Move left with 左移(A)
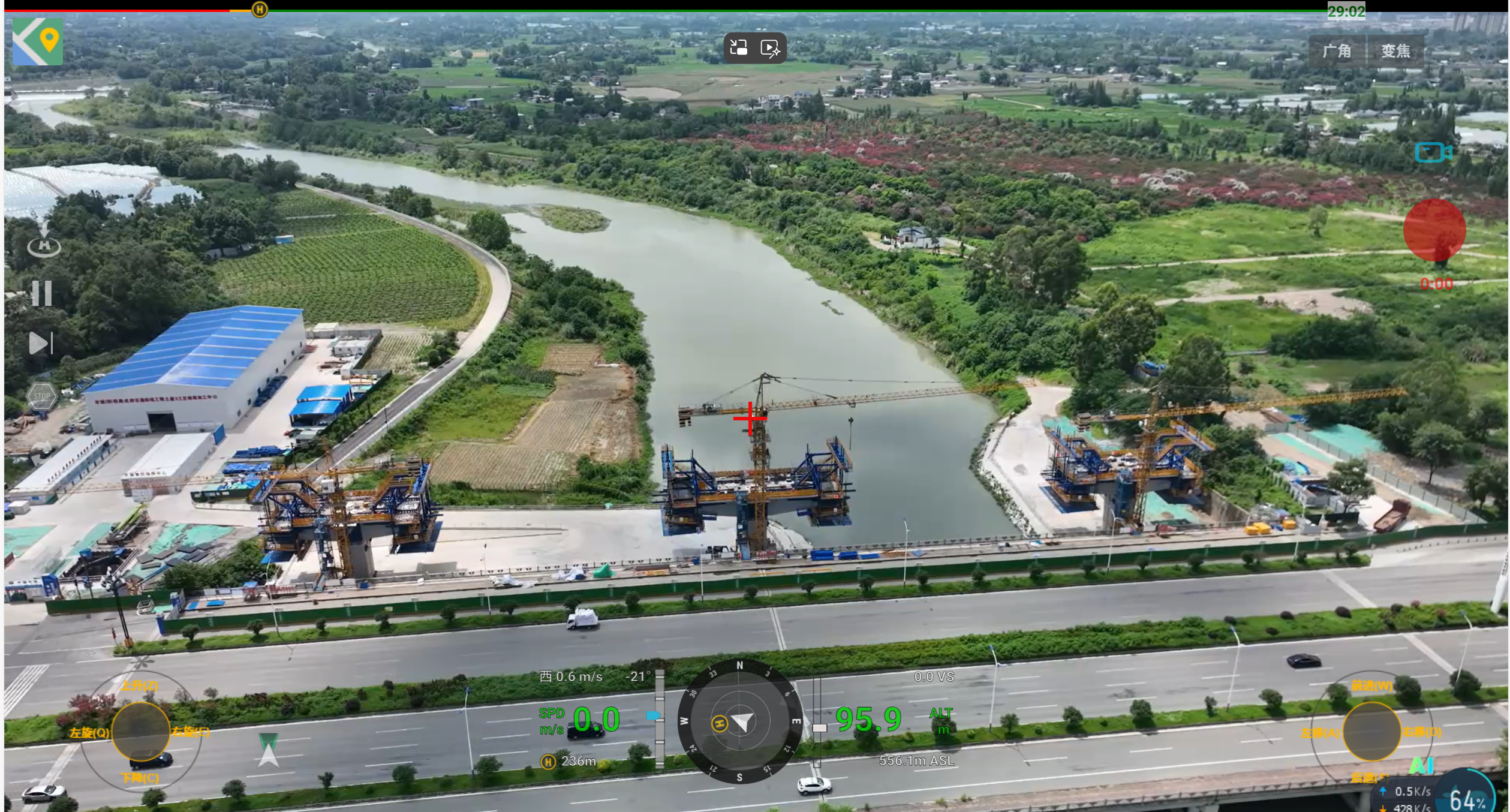This screenshot has width=1510, height=812. [x=1320, y=733]
